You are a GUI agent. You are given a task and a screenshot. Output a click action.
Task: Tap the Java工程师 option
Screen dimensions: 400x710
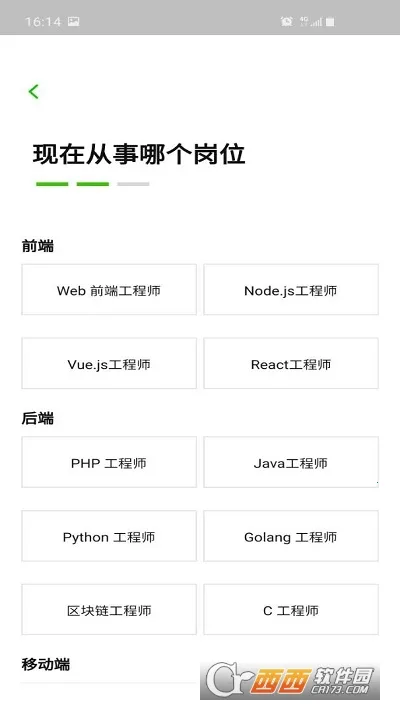291,462
